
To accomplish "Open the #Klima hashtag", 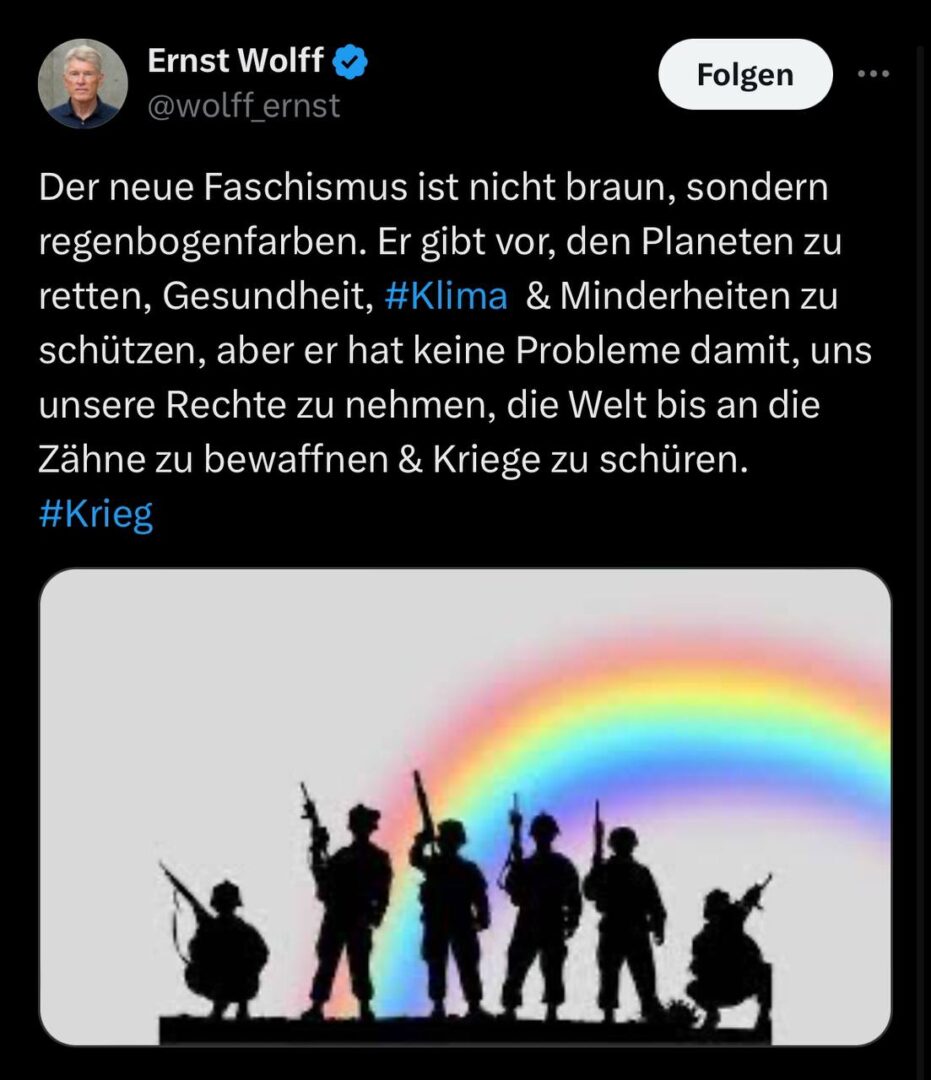I will tap(446, 298).
